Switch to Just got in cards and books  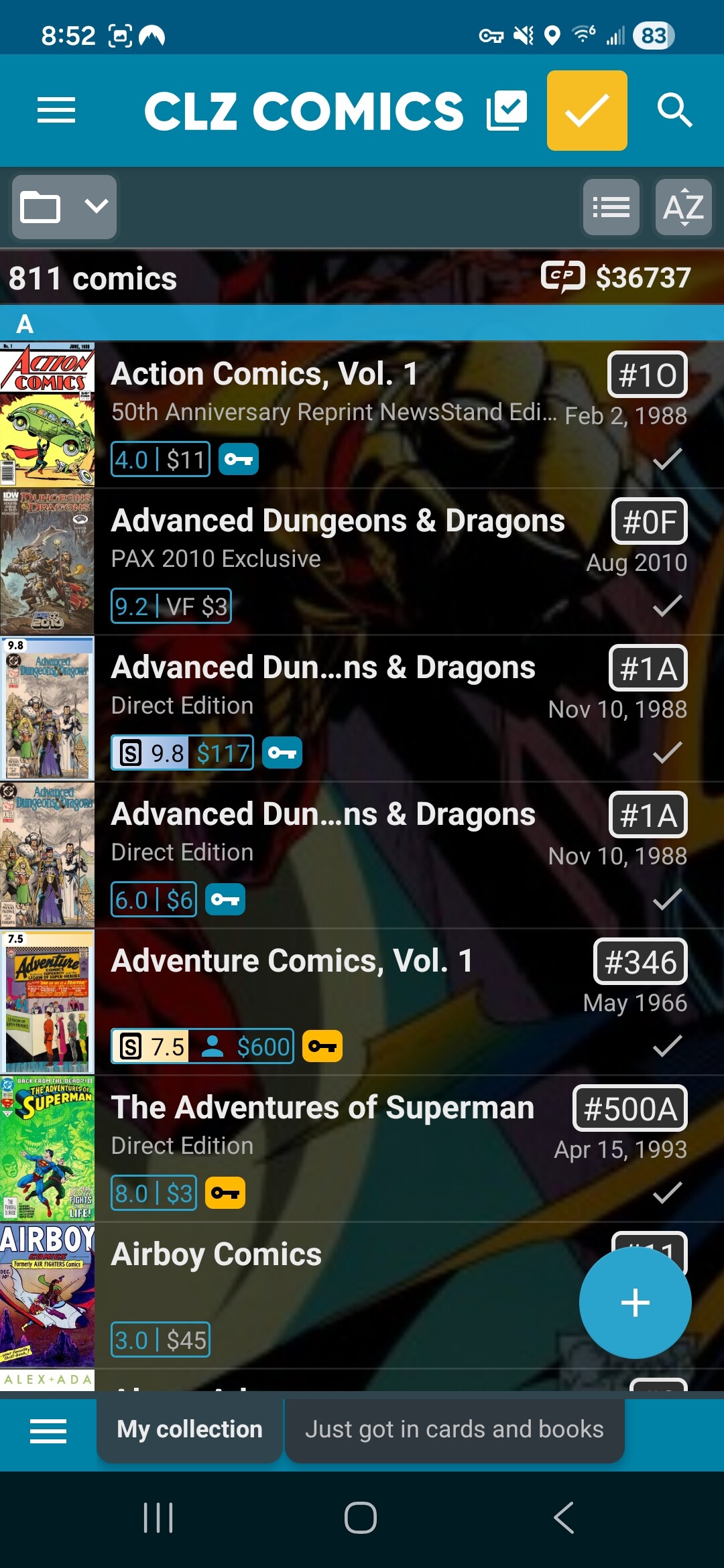click(455, 1429)
